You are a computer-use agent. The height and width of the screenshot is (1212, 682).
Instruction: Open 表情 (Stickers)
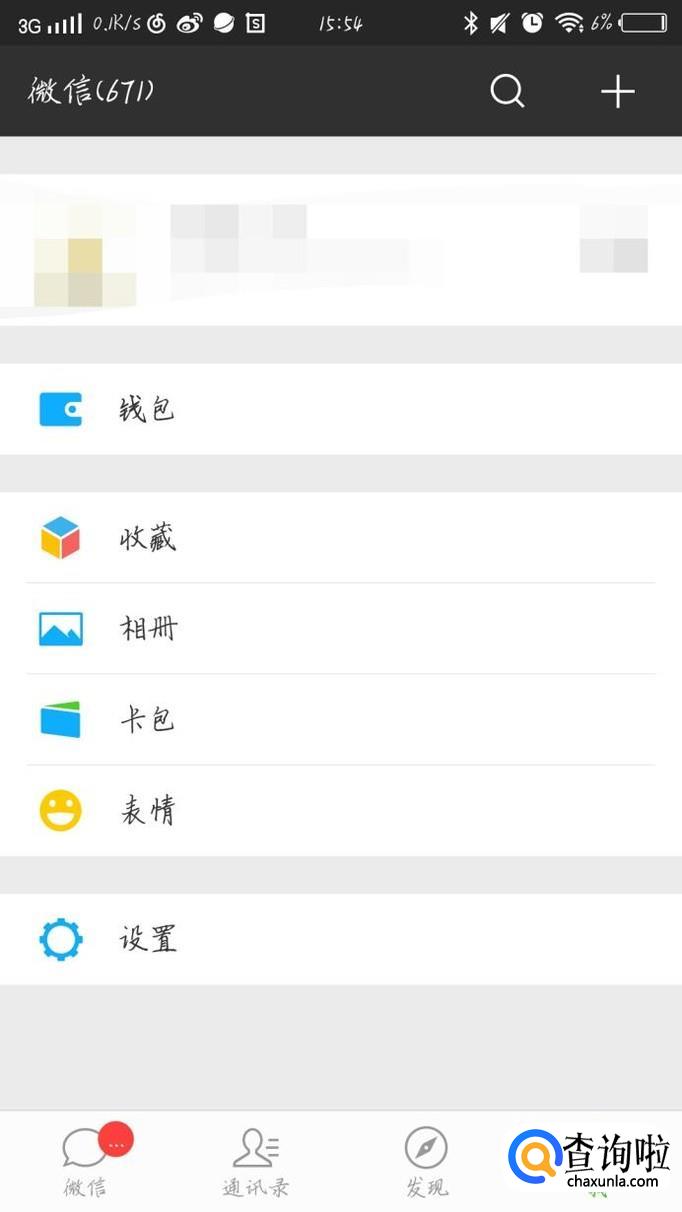[340, 810]
